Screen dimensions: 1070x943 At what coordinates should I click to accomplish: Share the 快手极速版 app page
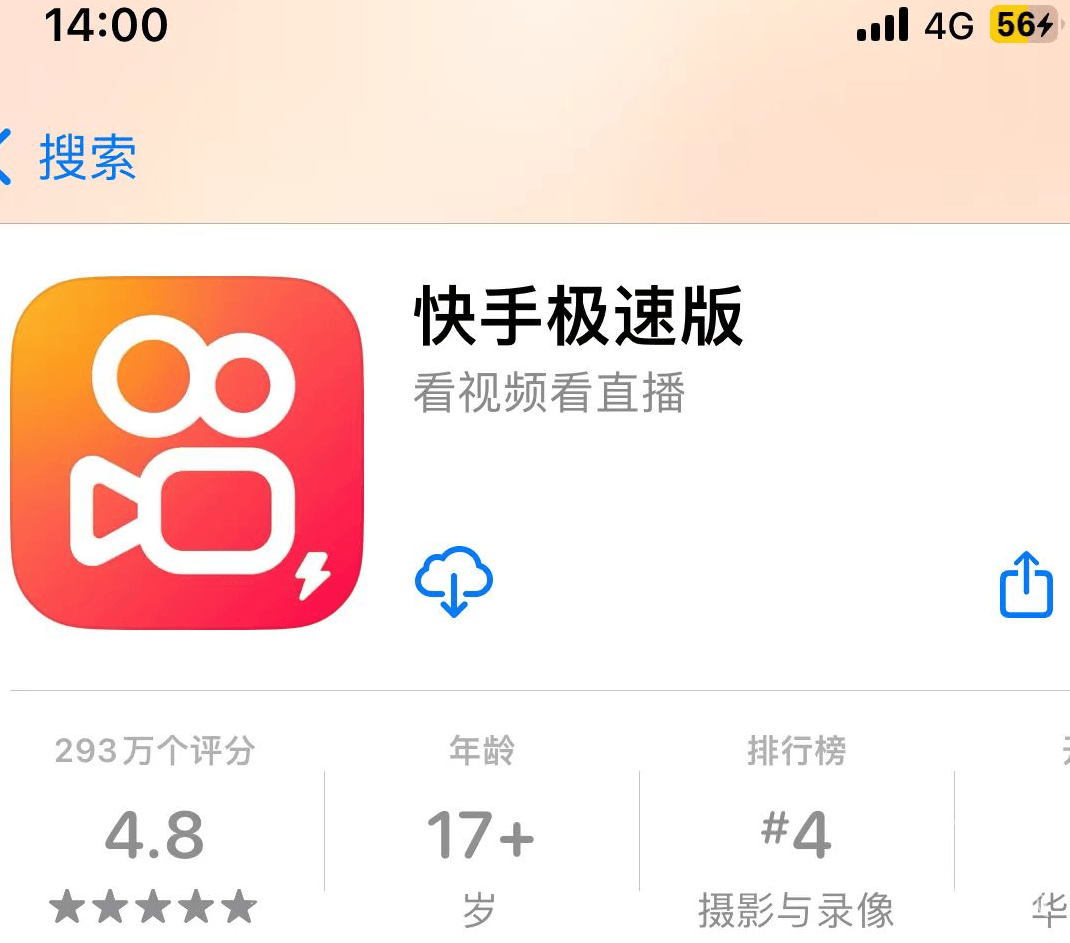coord(1027,585)
